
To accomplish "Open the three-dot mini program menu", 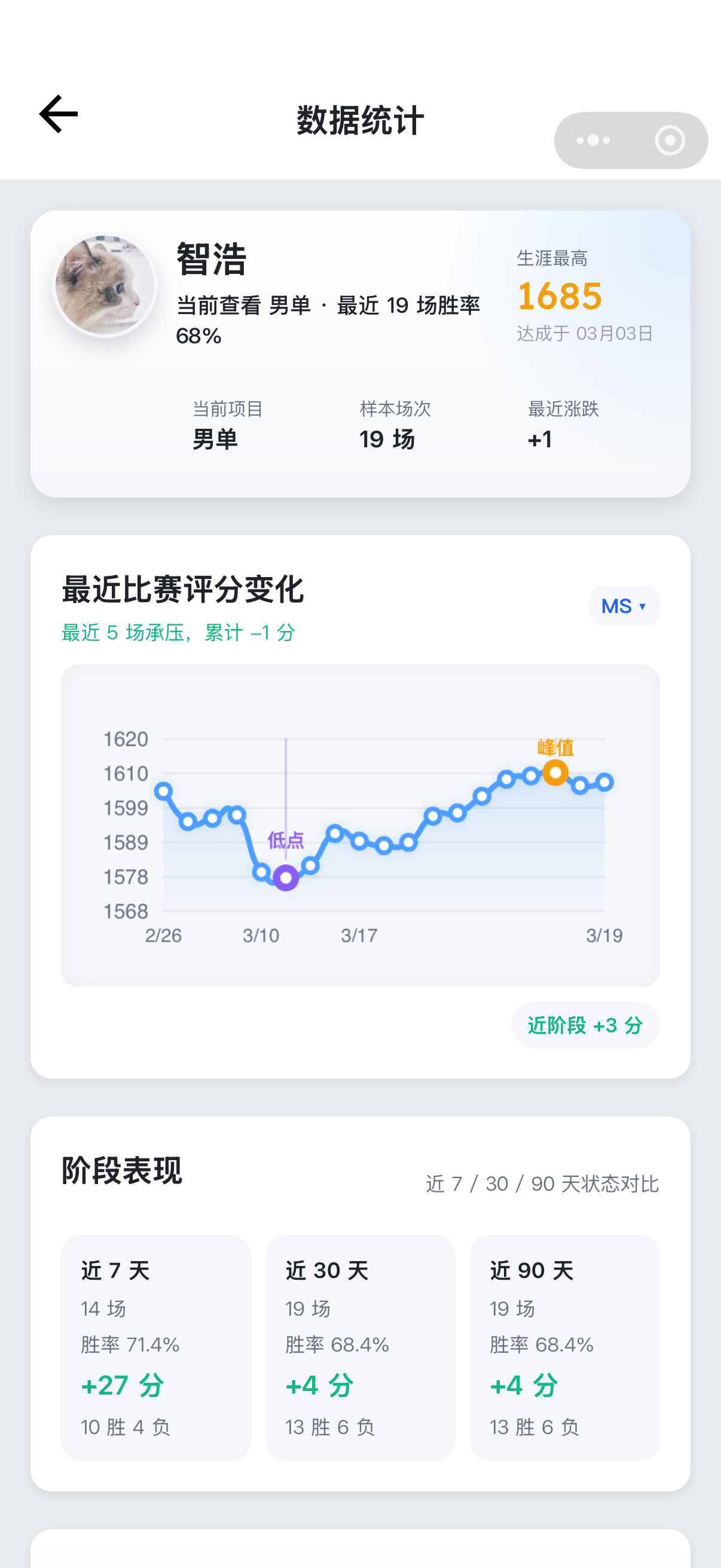I will coord(592,140).
